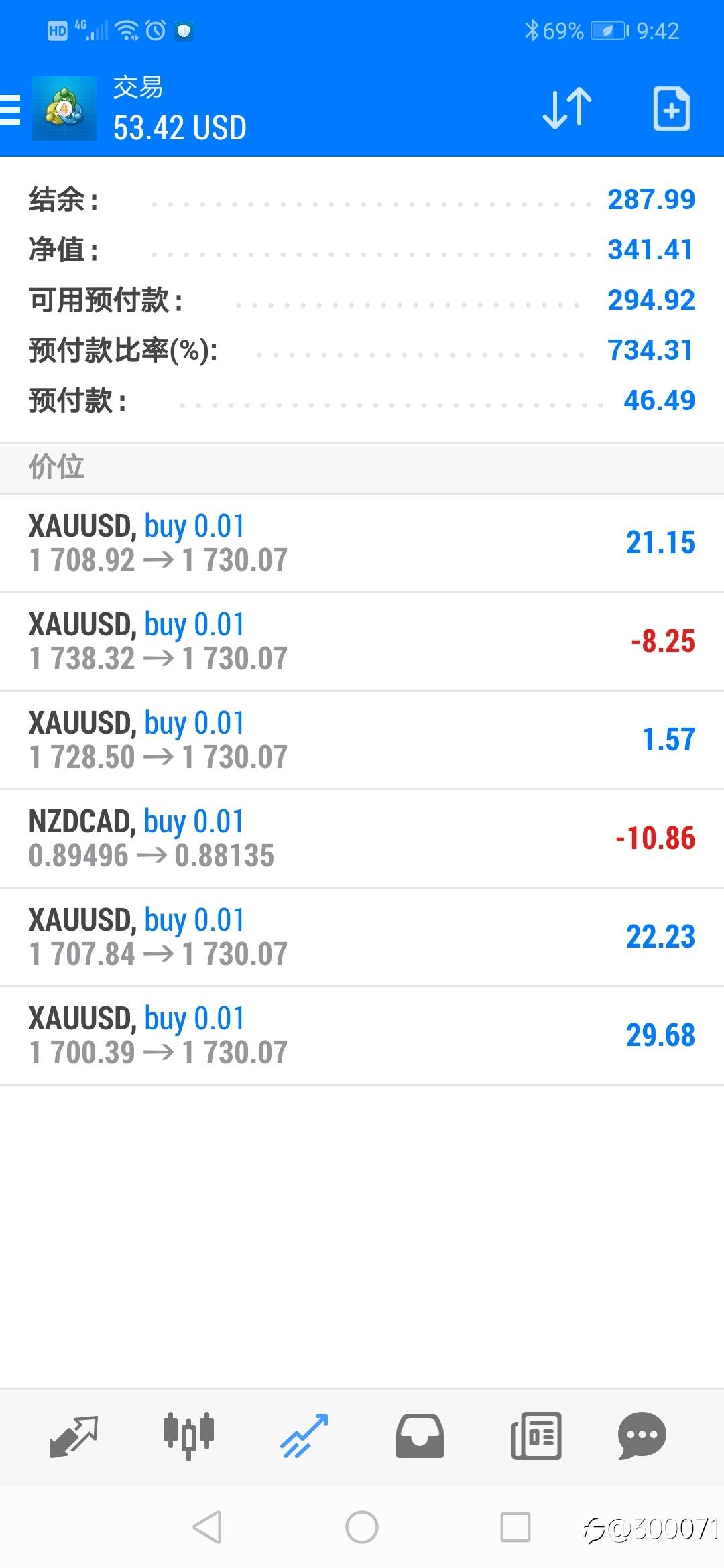
Task: Open the chat messages tab
Action: (x=642, y=1436)
